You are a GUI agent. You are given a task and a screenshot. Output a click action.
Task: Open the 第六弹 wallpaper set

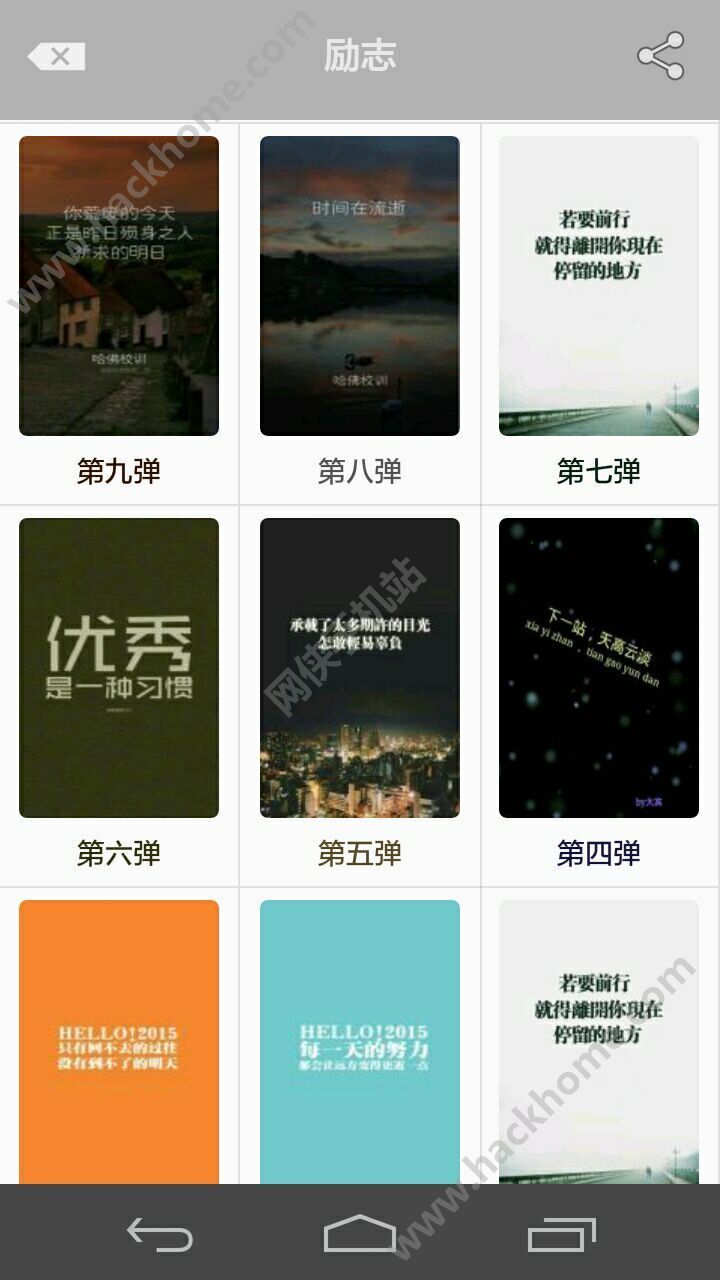pos(119,668)
